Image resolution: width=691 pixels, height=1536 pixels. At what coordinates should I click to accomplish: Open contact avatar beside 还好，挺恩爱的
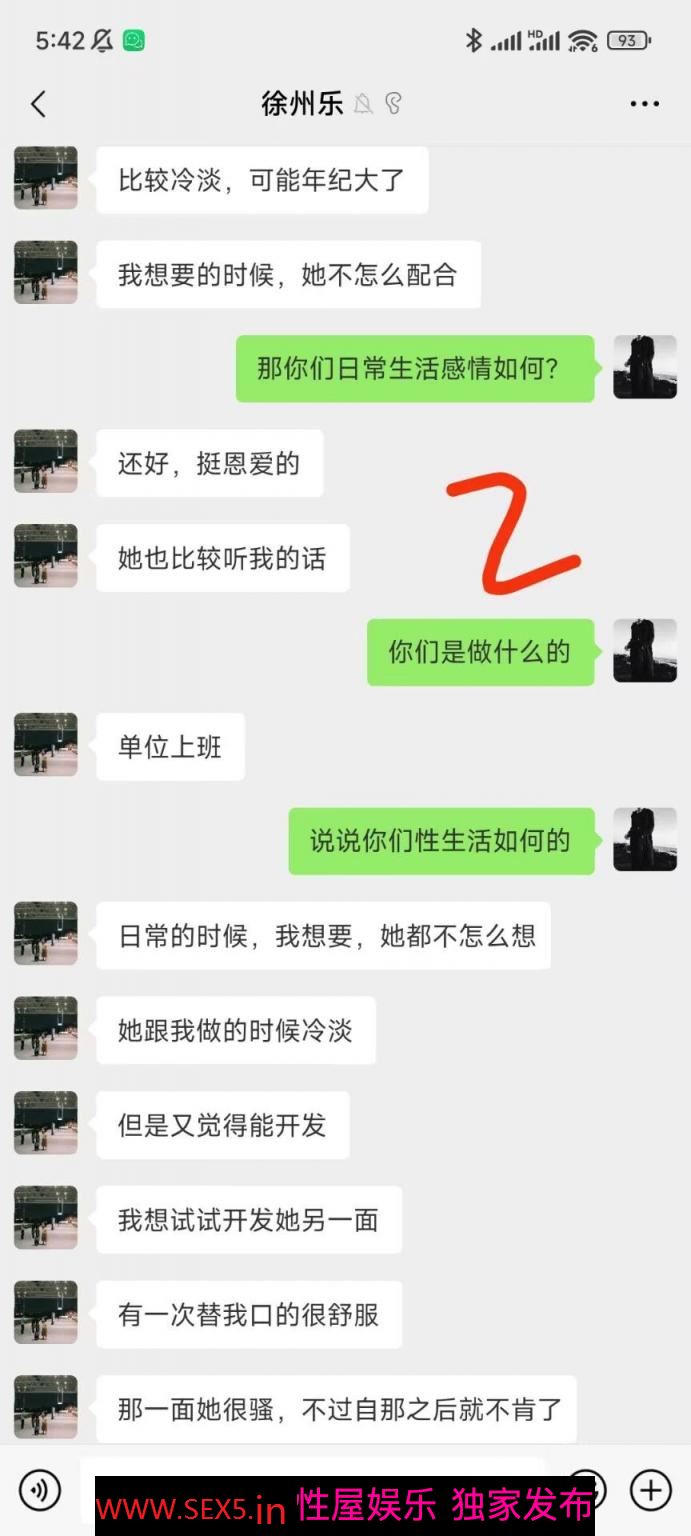(x=46, y=461)
